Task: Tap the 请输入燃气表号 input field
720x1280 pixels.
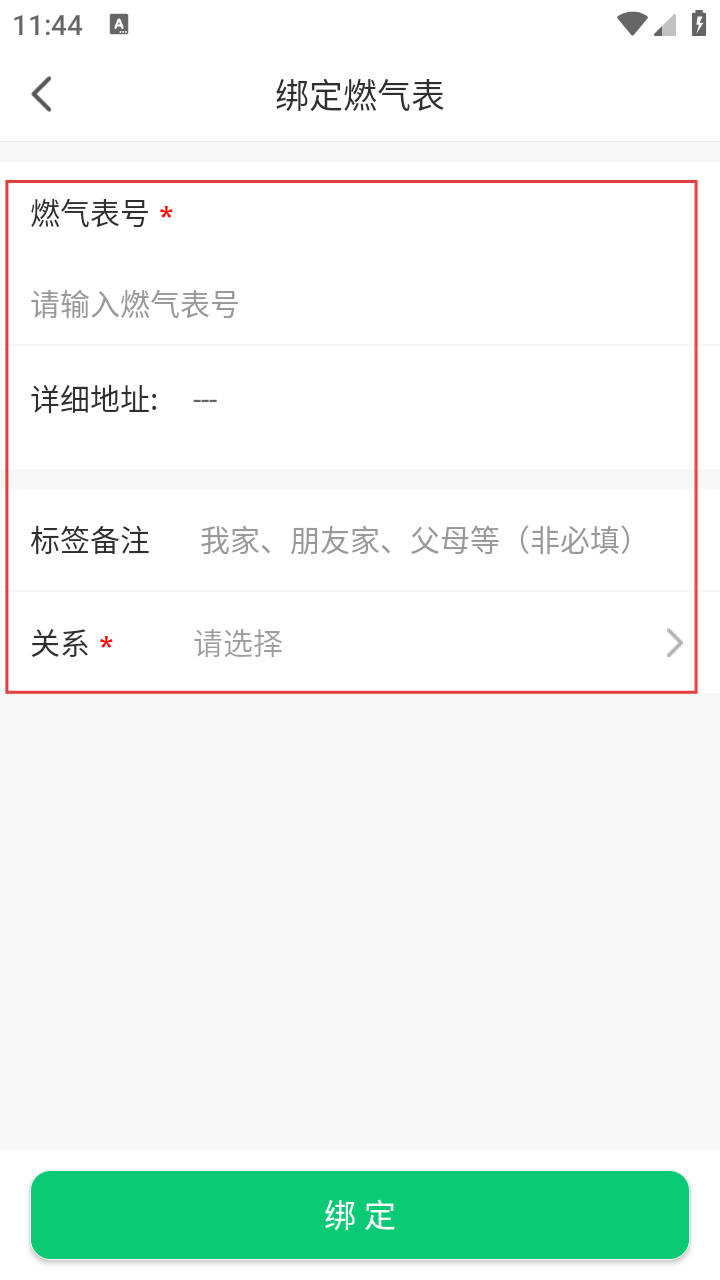Action: click(x=360, y=304)
